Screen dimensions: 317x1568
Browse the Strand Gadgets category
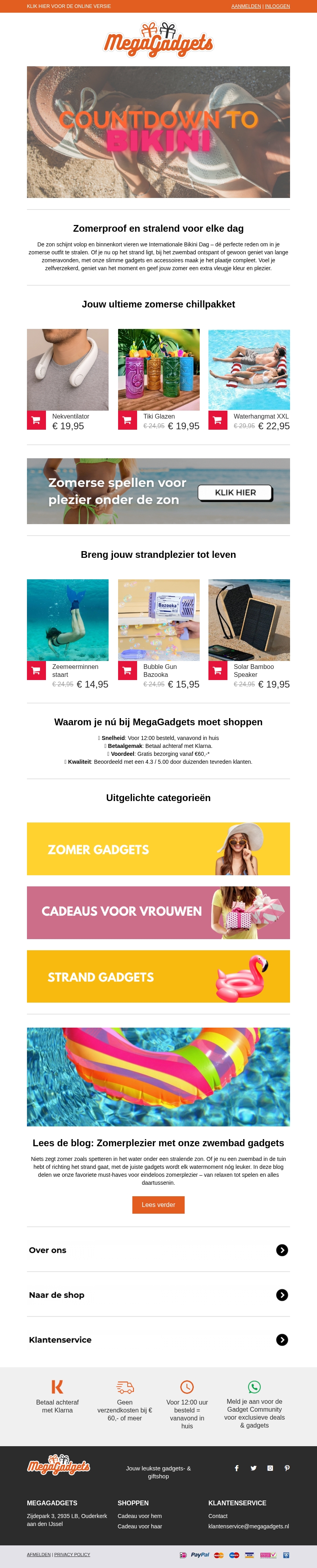pyautogui.click(x=158, y=976)
